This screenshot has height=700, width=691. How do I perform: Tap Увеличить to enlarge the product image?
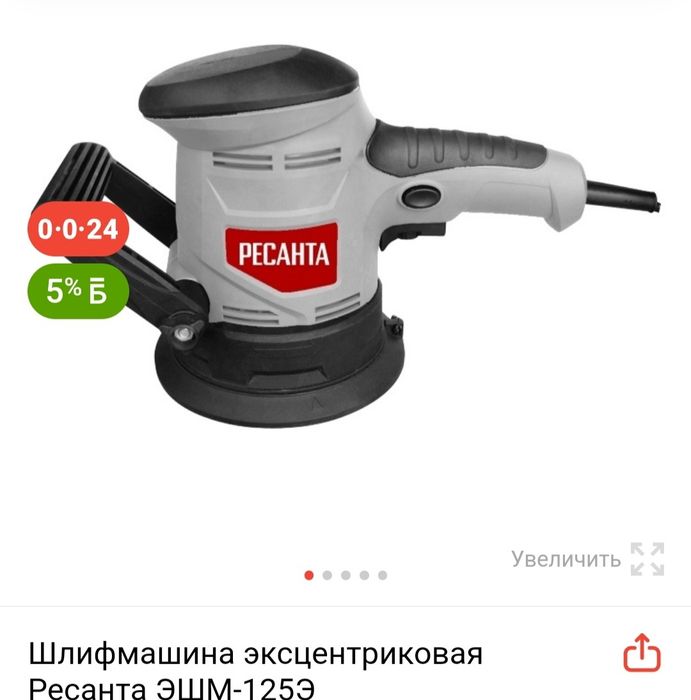pyautogui.click(x=587, y=559)
